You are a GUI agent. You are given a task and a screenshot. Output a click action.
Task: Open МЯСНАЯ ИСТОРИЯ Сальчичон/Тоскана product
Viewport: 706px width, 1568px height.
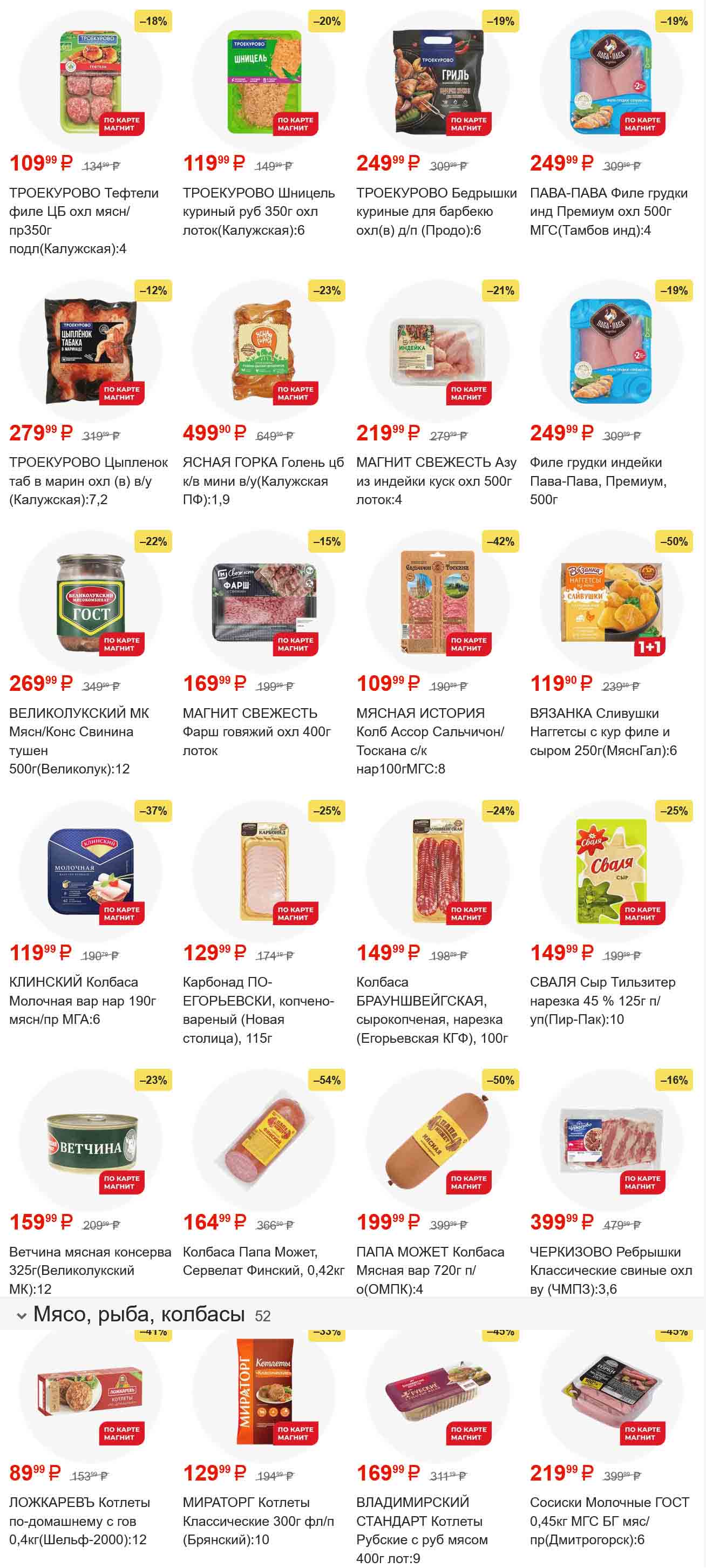tap(437, 602)
